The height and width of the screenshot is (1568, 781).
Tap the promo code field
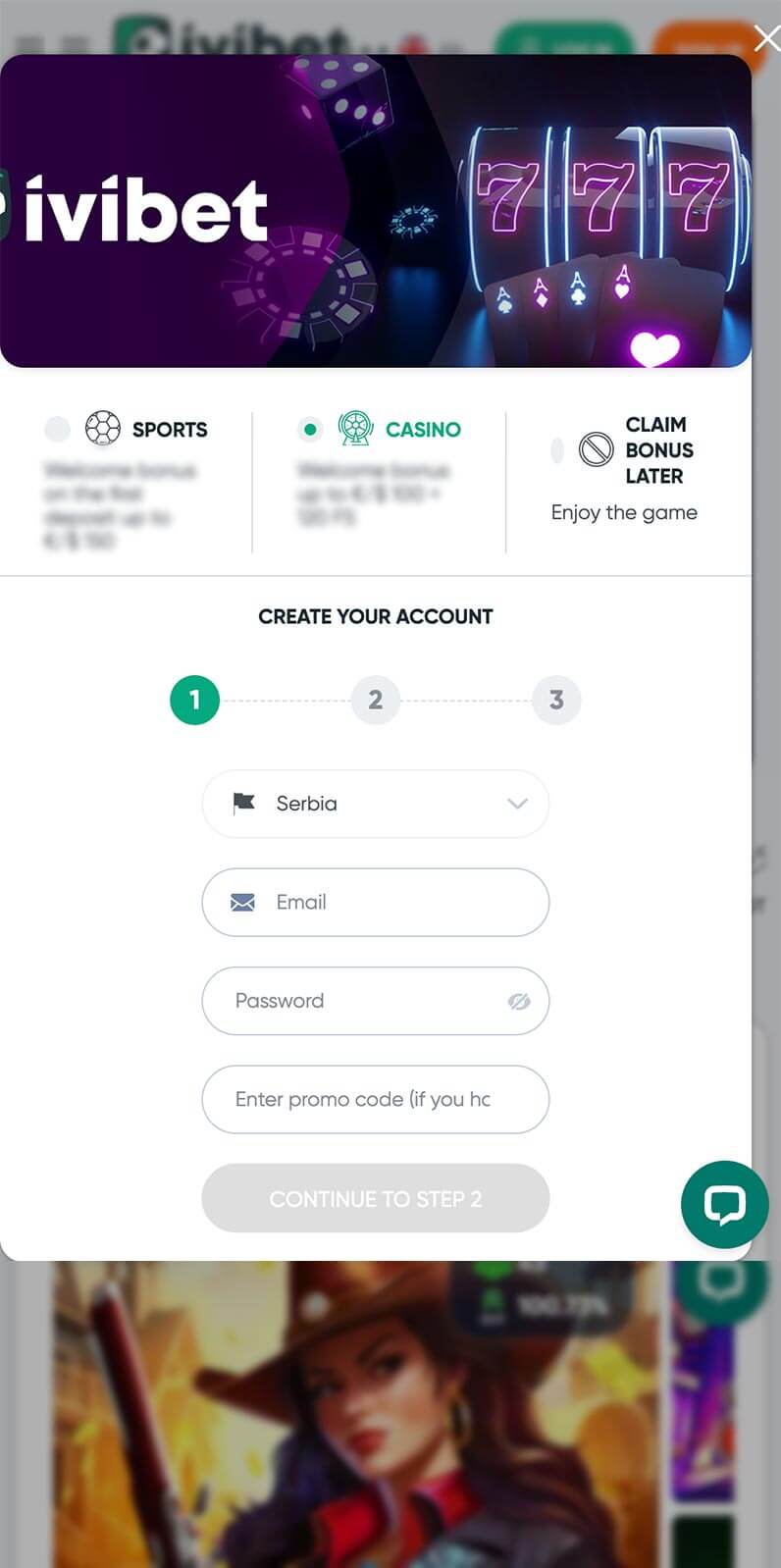tap(376, 1099)
